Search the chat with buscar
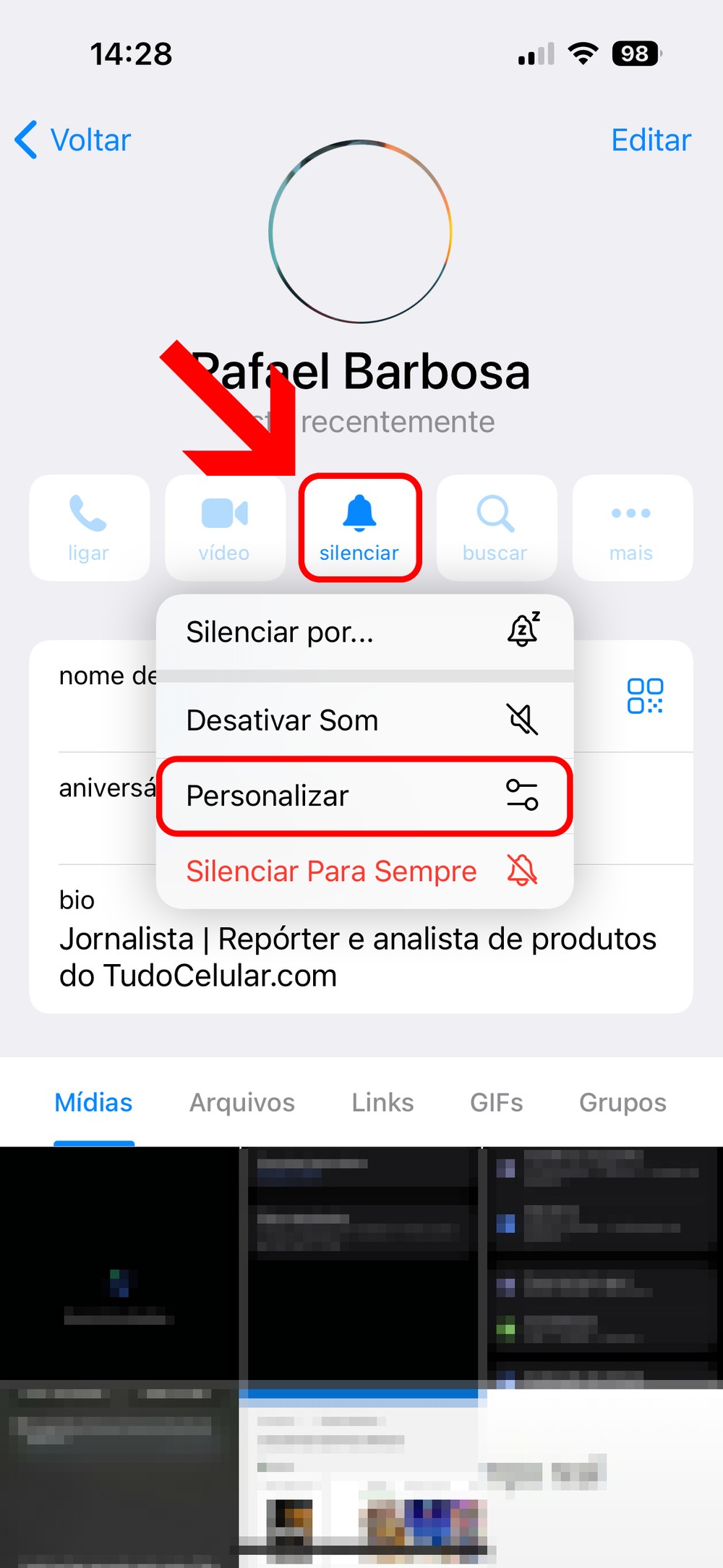Viewport: 723px width, 1568px height. click(496, 528)
